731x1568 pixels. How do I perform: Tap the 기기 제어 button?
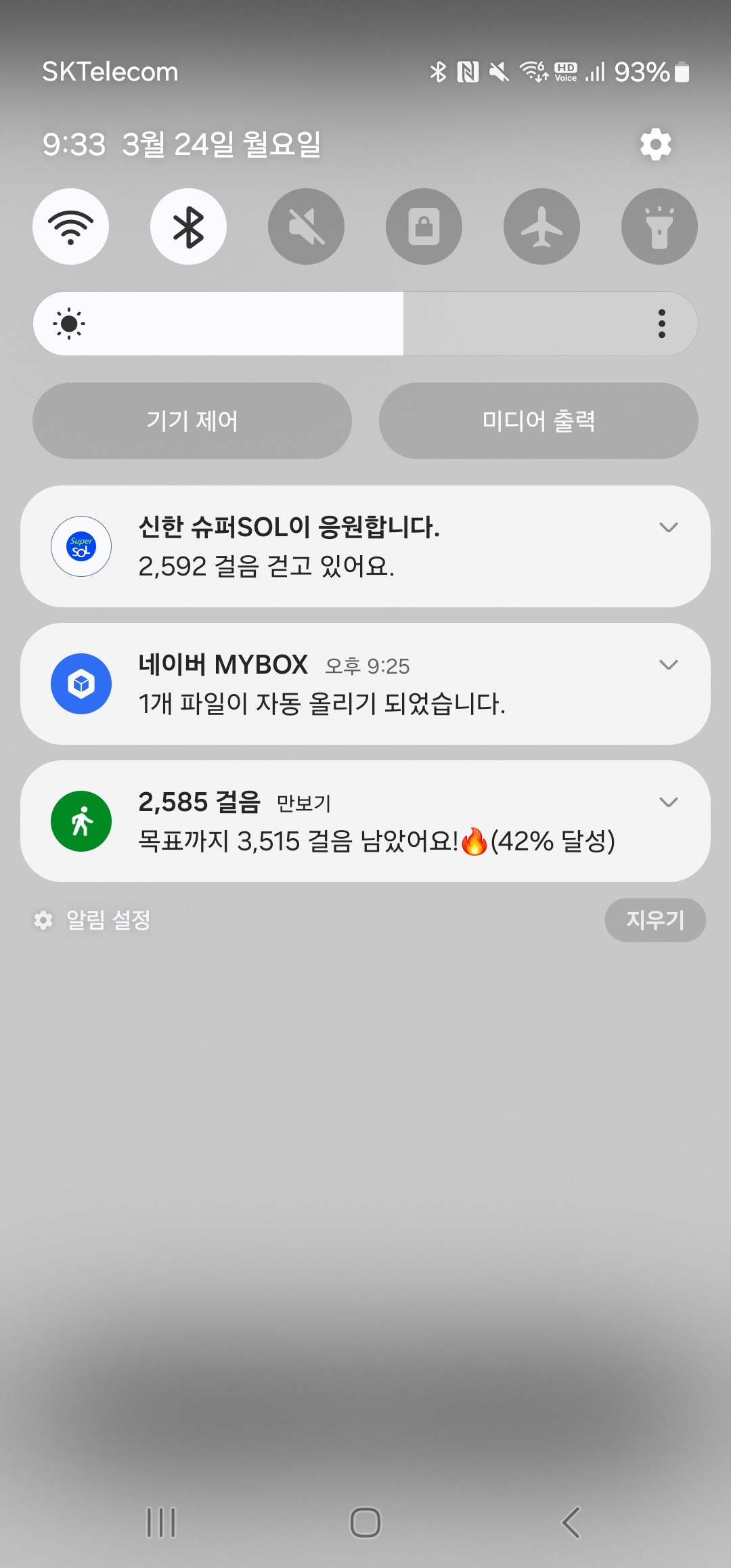click(192, 420)
